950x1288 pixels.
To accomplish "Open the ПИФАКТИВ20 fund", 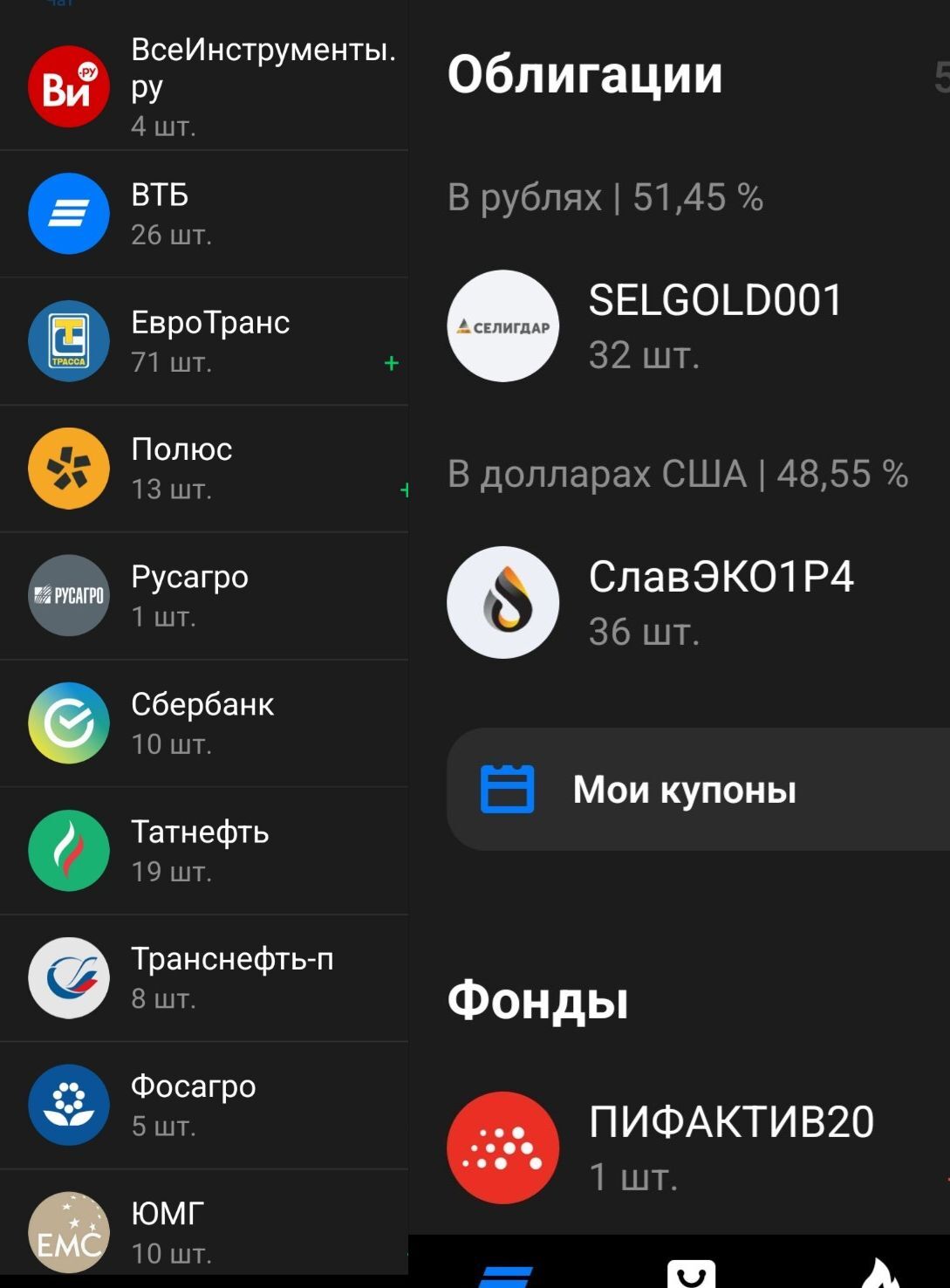I will pyautogui.click(x=680, y=1148).
